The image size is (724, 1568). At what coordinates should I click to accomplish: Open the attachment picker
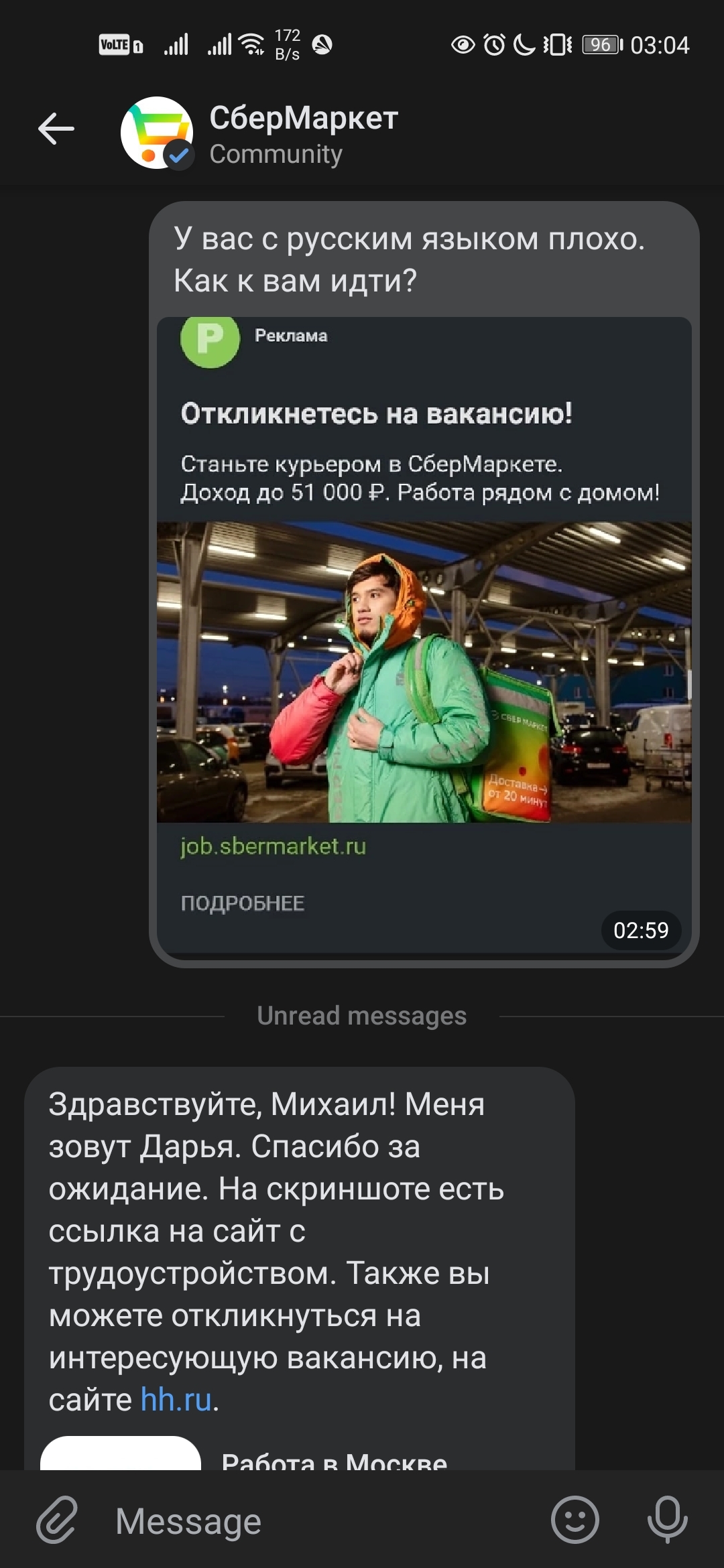(58, 1520)
